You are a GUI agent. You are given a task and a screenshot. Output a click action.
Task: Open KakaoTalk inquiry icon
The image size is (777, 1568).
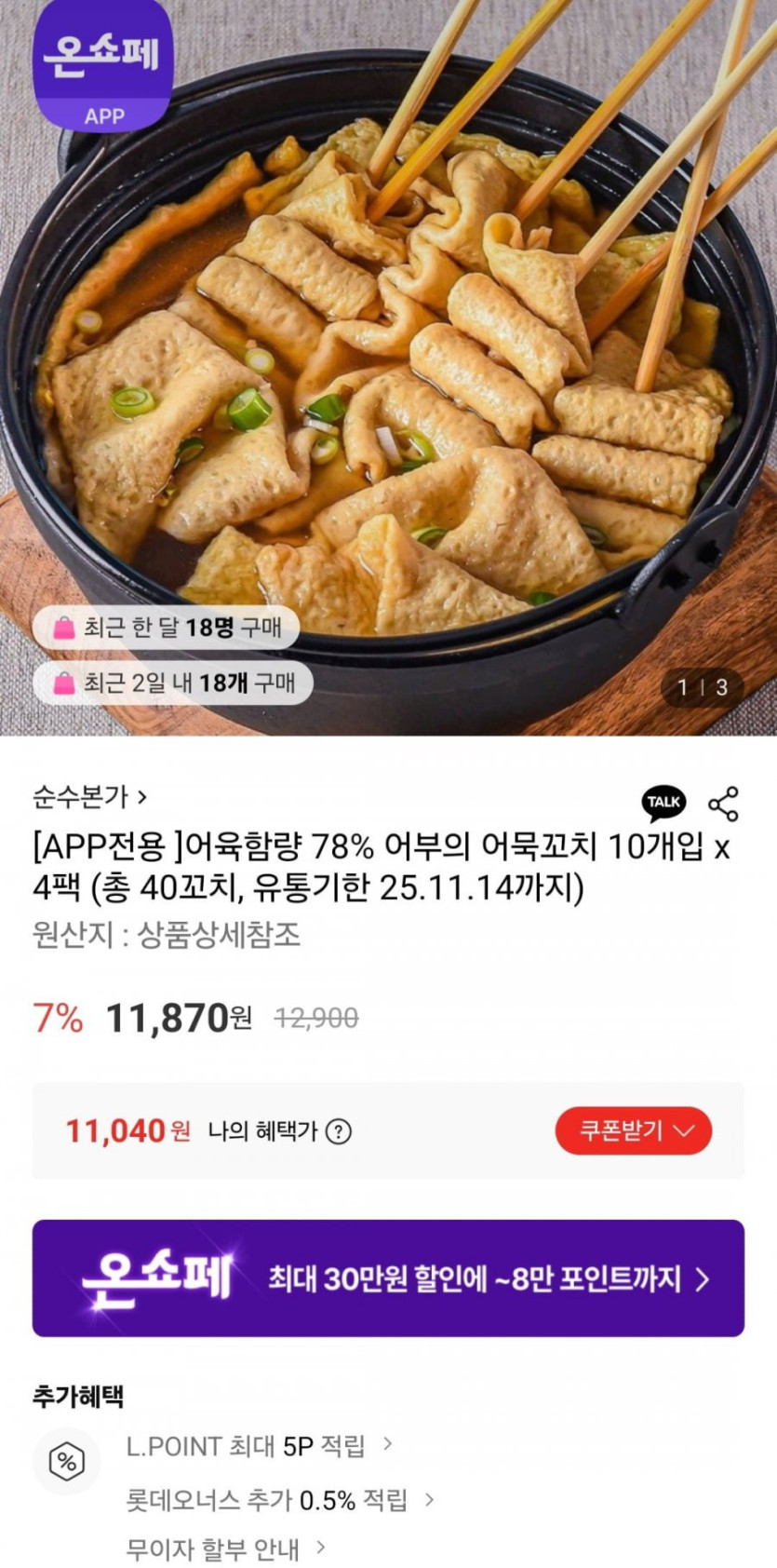tap(663, 803)
